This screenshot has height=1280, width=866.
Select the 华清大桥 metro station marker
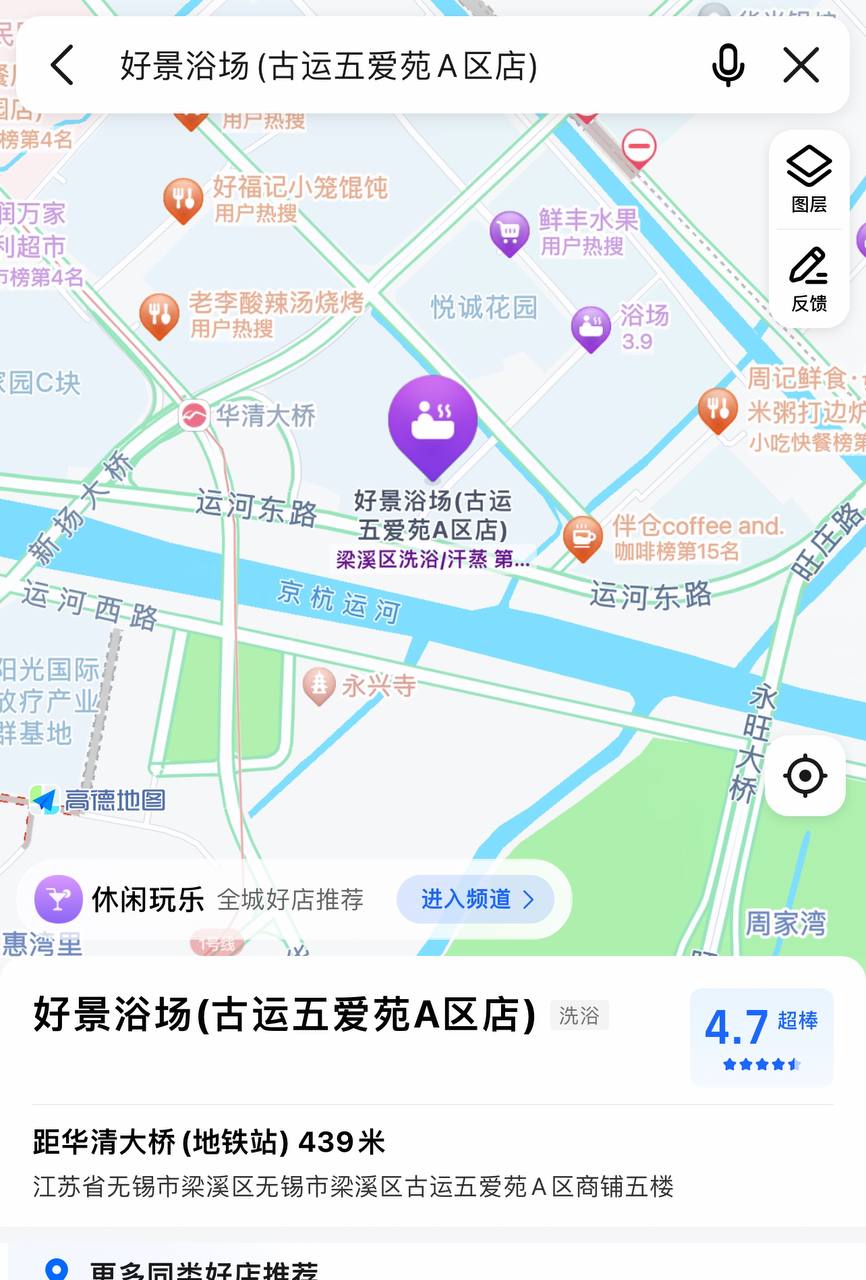point(194,415)
